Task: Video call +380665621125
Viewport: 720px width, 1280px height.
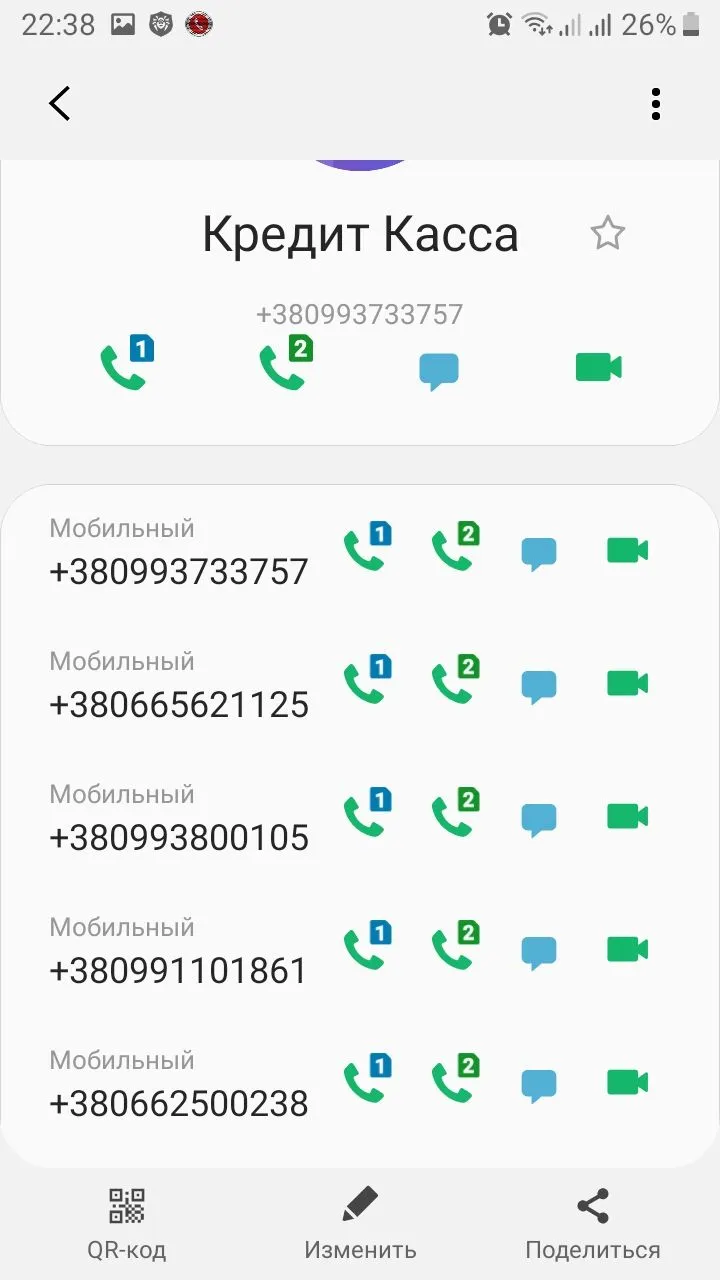Action: [627, 683]
